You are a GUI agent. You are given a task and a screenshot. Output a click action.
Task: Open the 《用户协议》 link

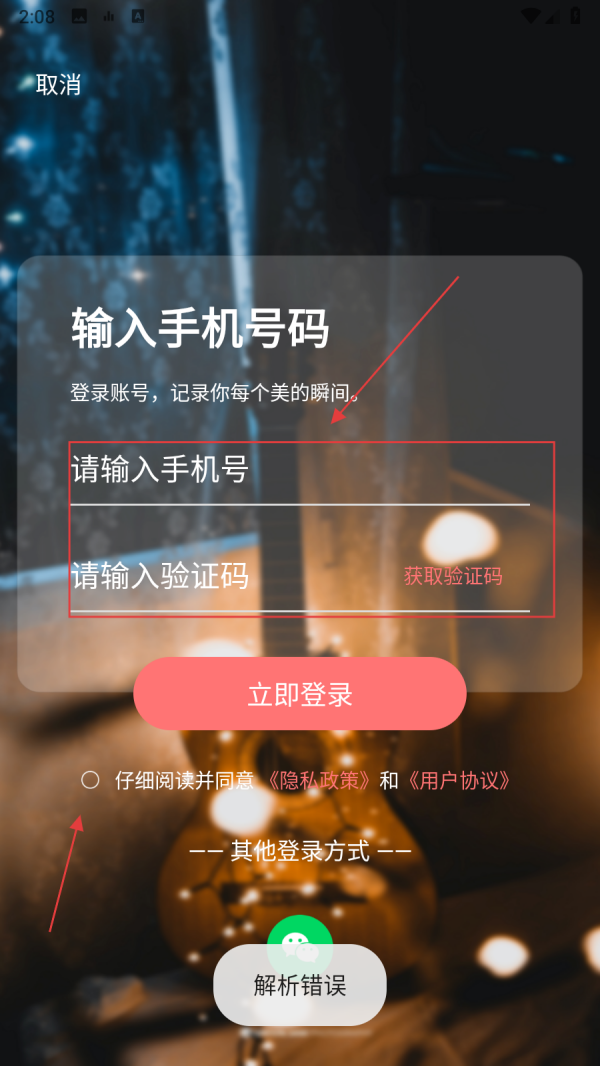pyautogui.click(x=460, y=781)
